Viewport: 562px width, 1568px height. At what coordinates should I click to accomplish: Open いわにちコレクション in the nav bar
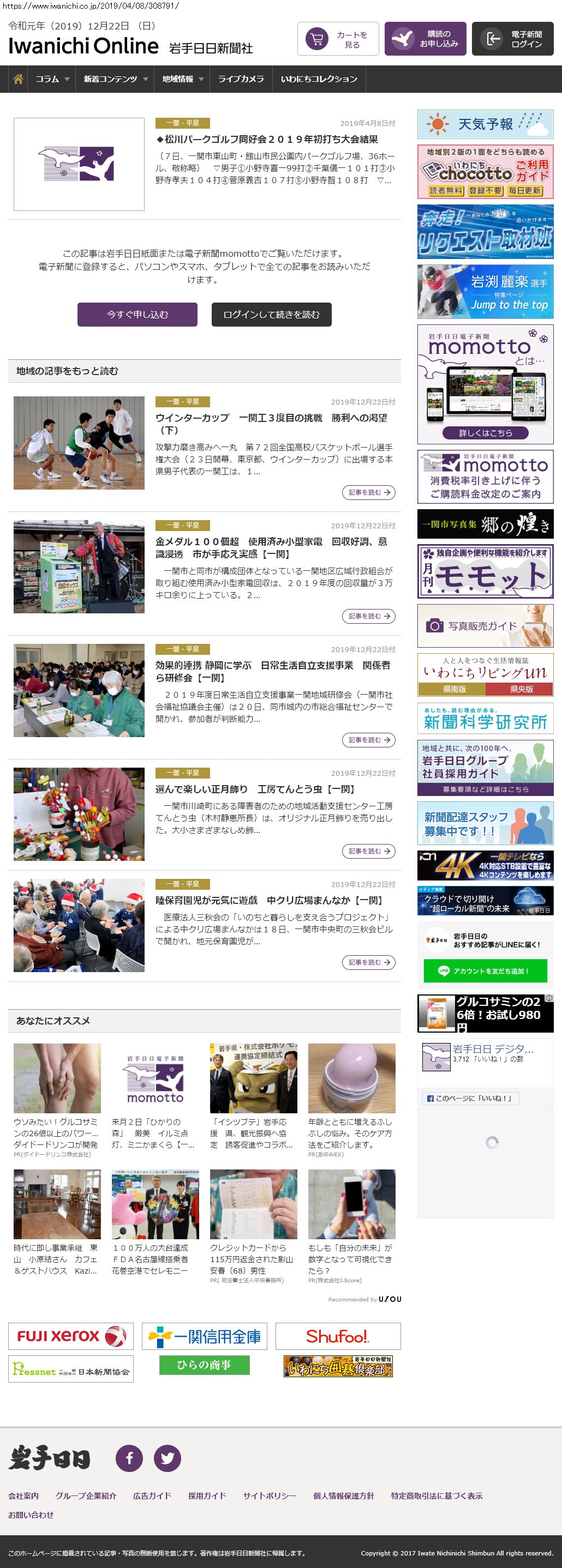319,79
